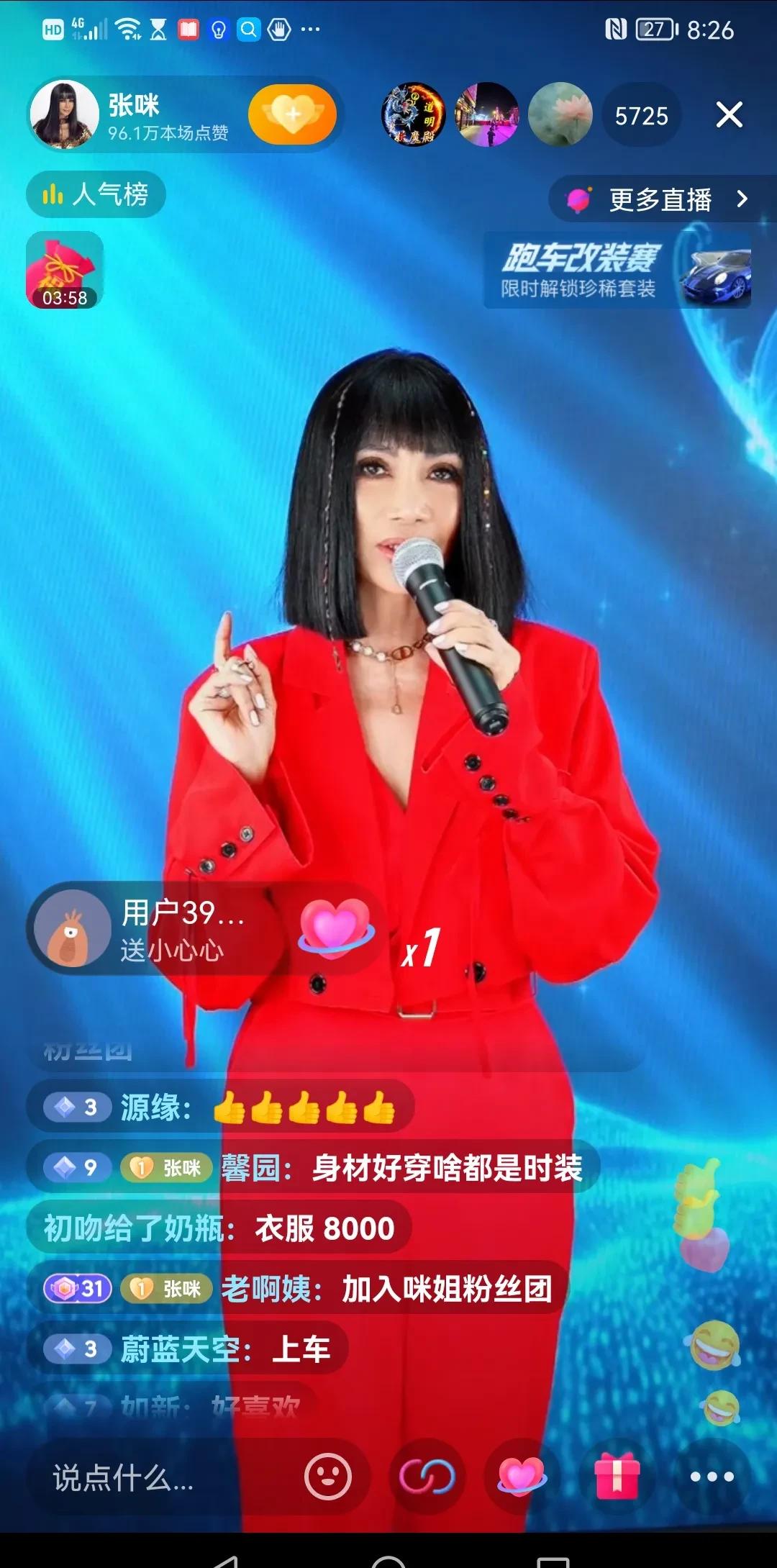Screen dimensions: 777x1568
Task: Open the 跑车改装赛 event banner
Action: point(617,270)
